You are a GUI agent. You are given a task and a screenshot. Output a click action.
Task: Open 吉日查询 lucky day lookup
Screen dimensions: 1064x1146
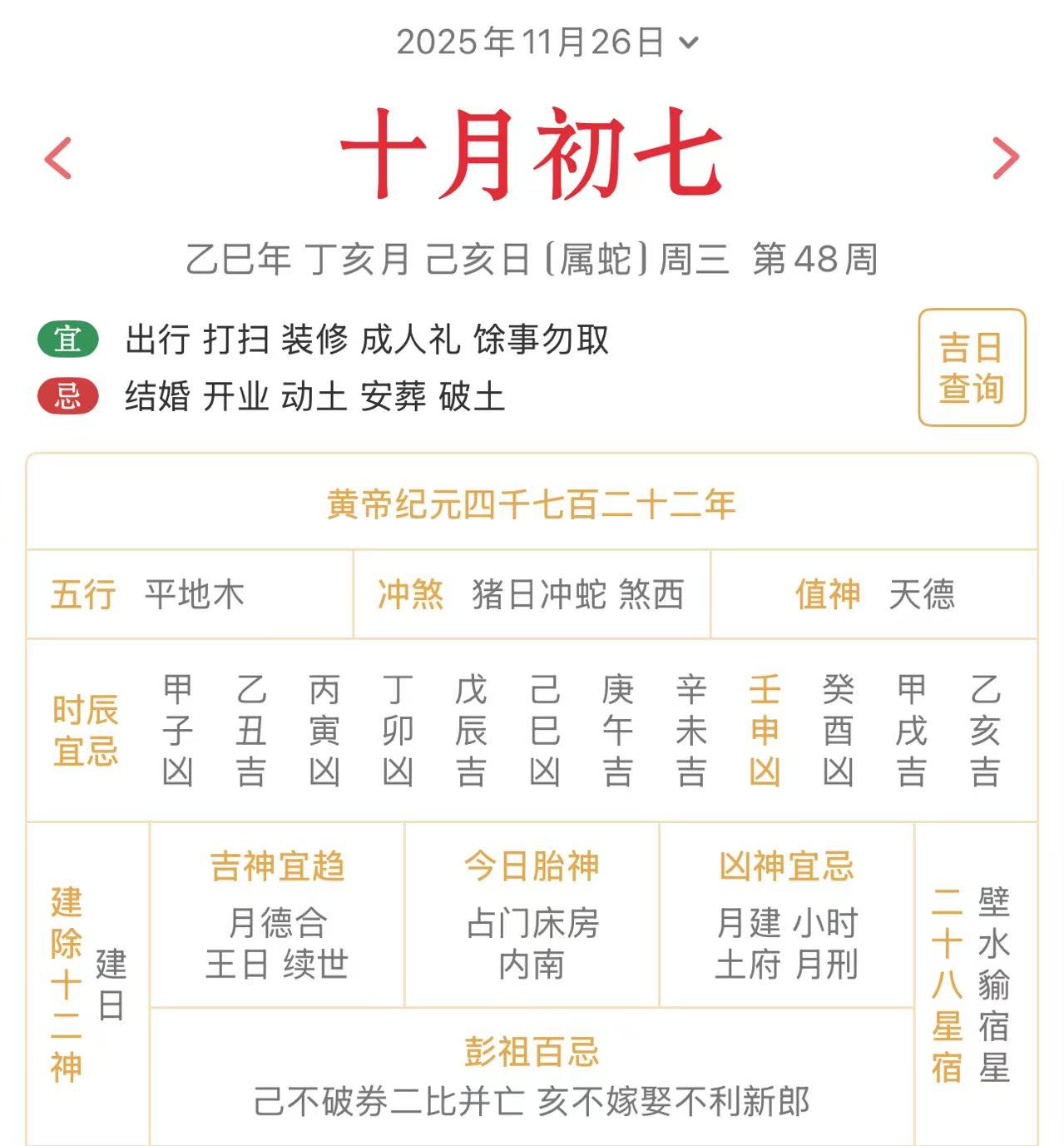click(971, 368)
